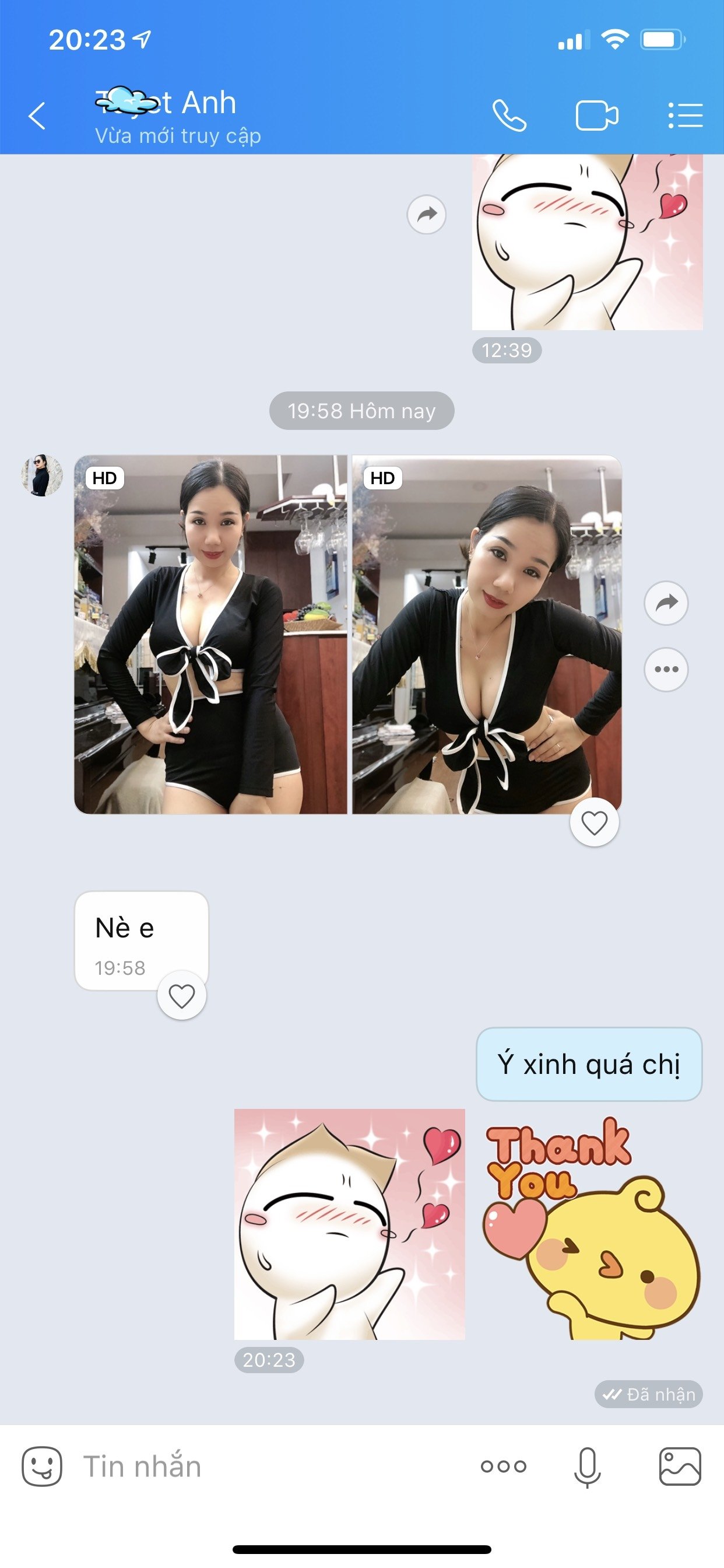This screenshot has width=724, height=1568.
Task: Go back to the chat list
Action: (x=37, y=116)
